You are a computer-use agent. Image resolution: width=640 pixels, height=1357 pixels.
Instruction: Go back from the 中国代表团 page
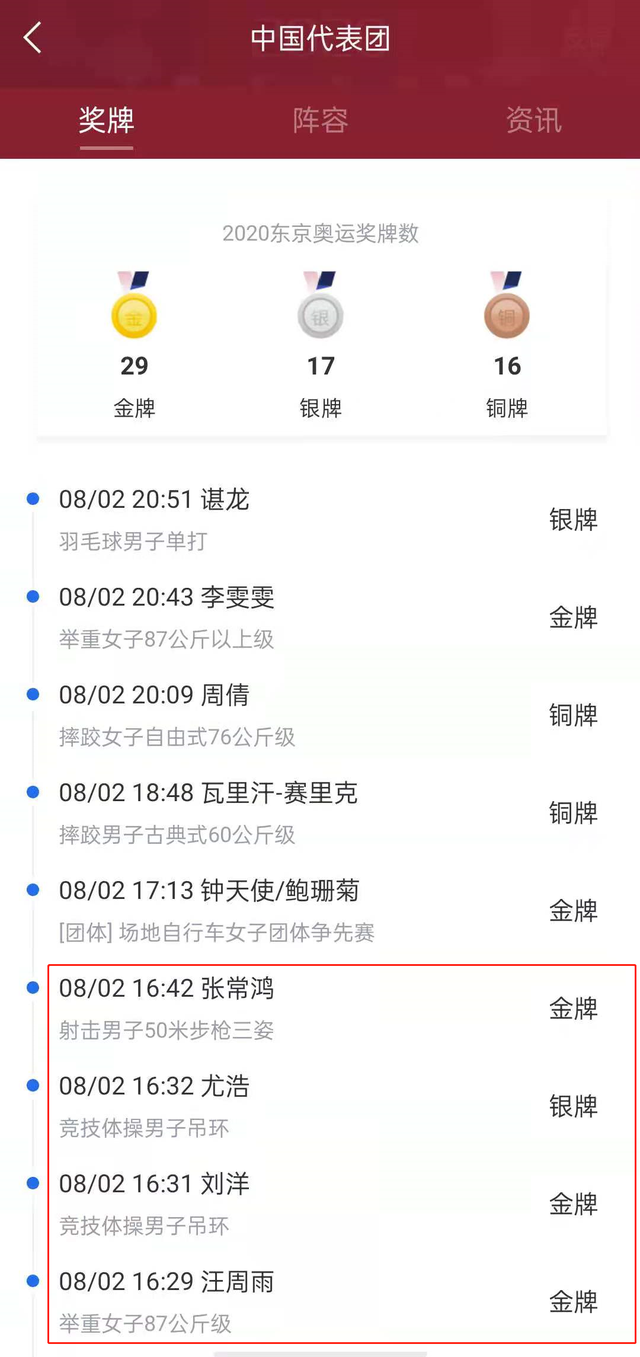click(33, 39)
